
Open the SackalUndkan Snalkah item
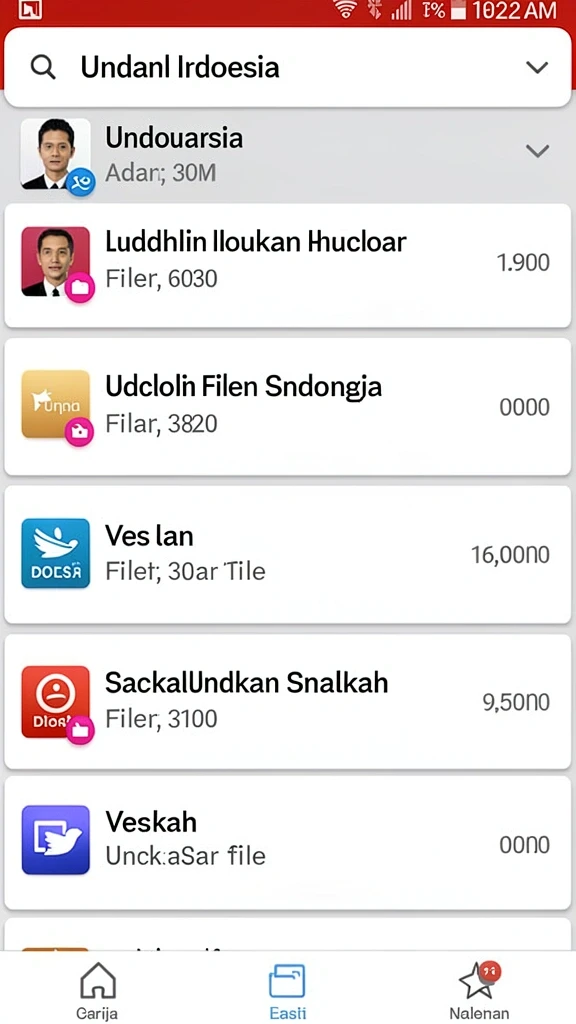tap(287, 701)
